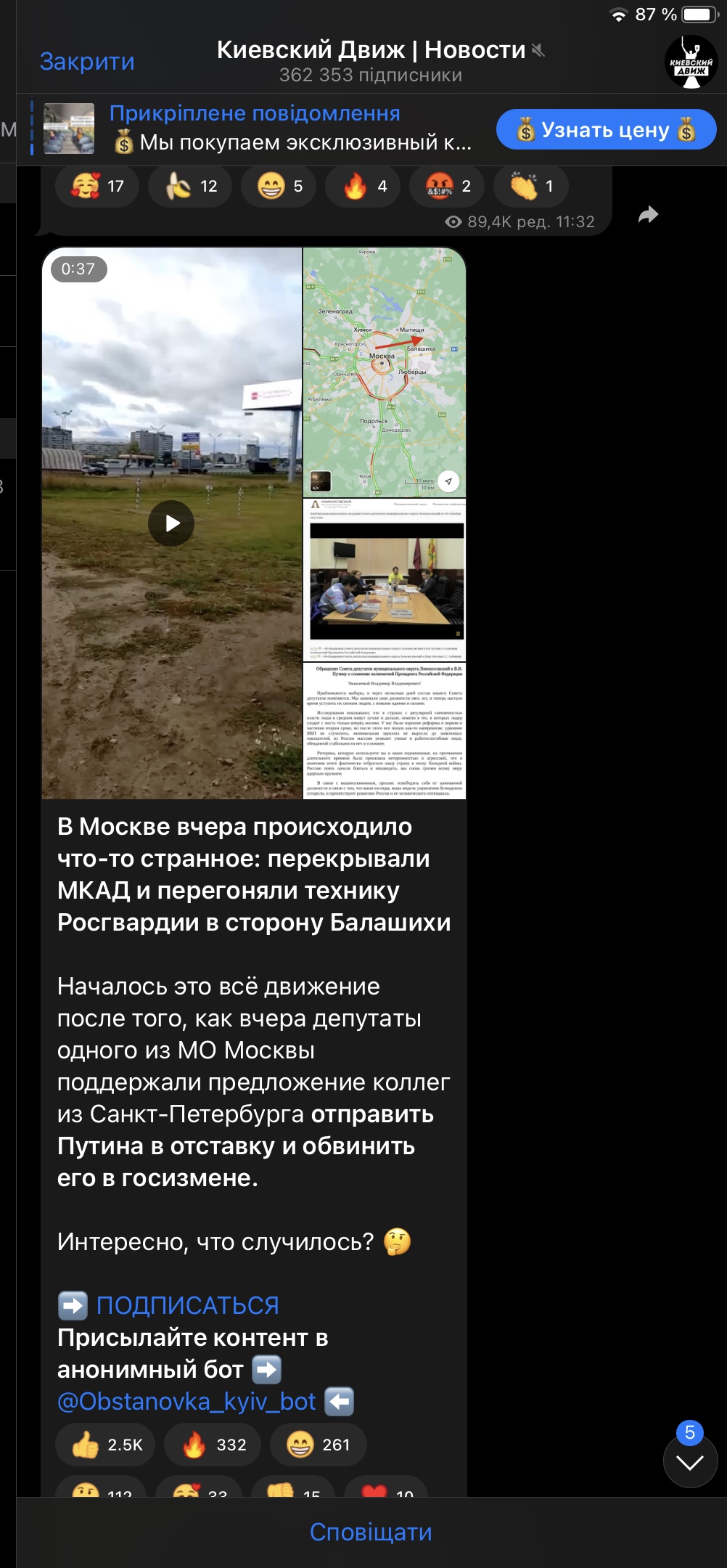Play the 0:37 video
727x1568 pixels.
click(x=171, y=523)
